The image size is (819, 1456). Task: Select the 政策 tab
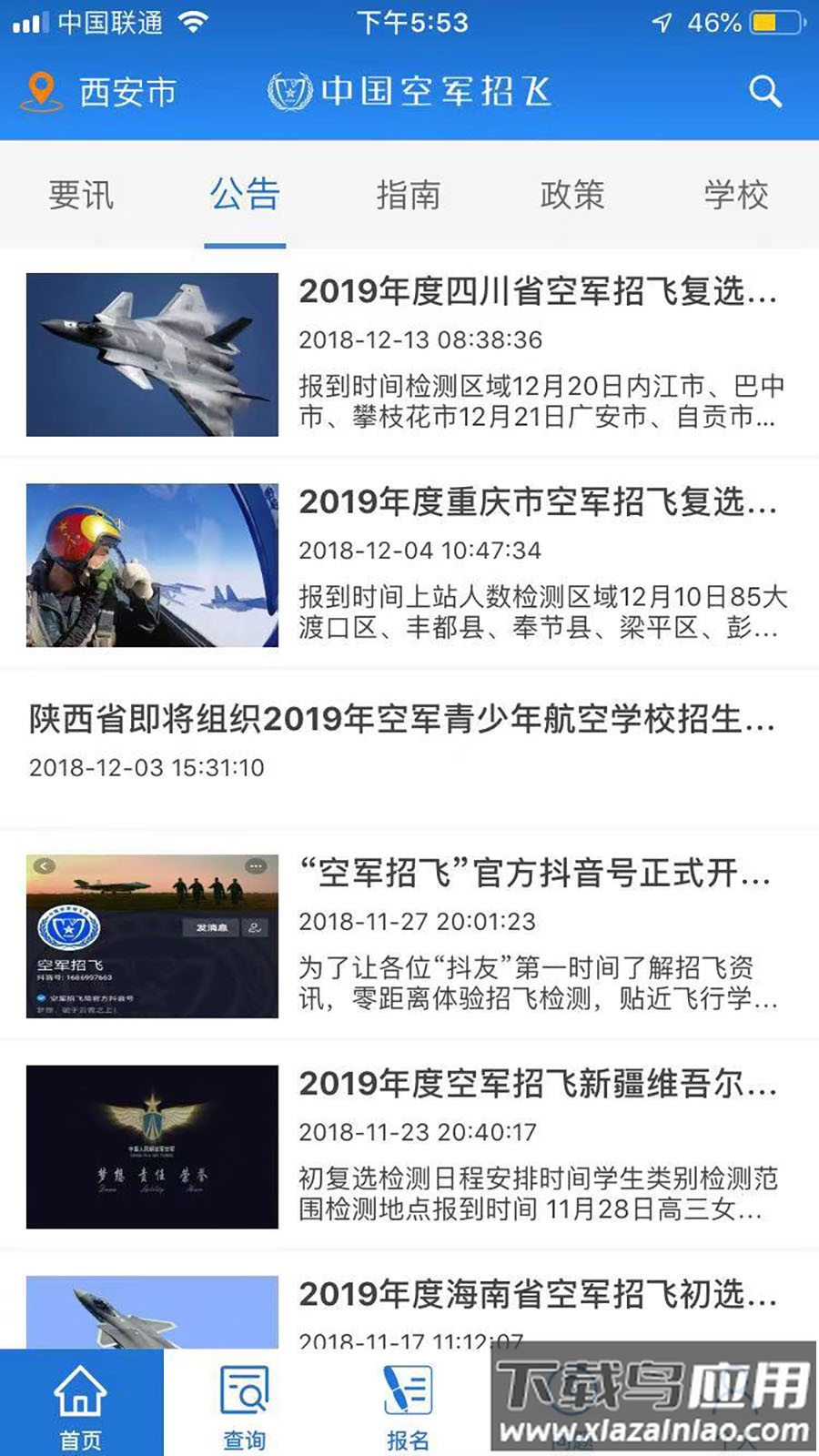572,196
